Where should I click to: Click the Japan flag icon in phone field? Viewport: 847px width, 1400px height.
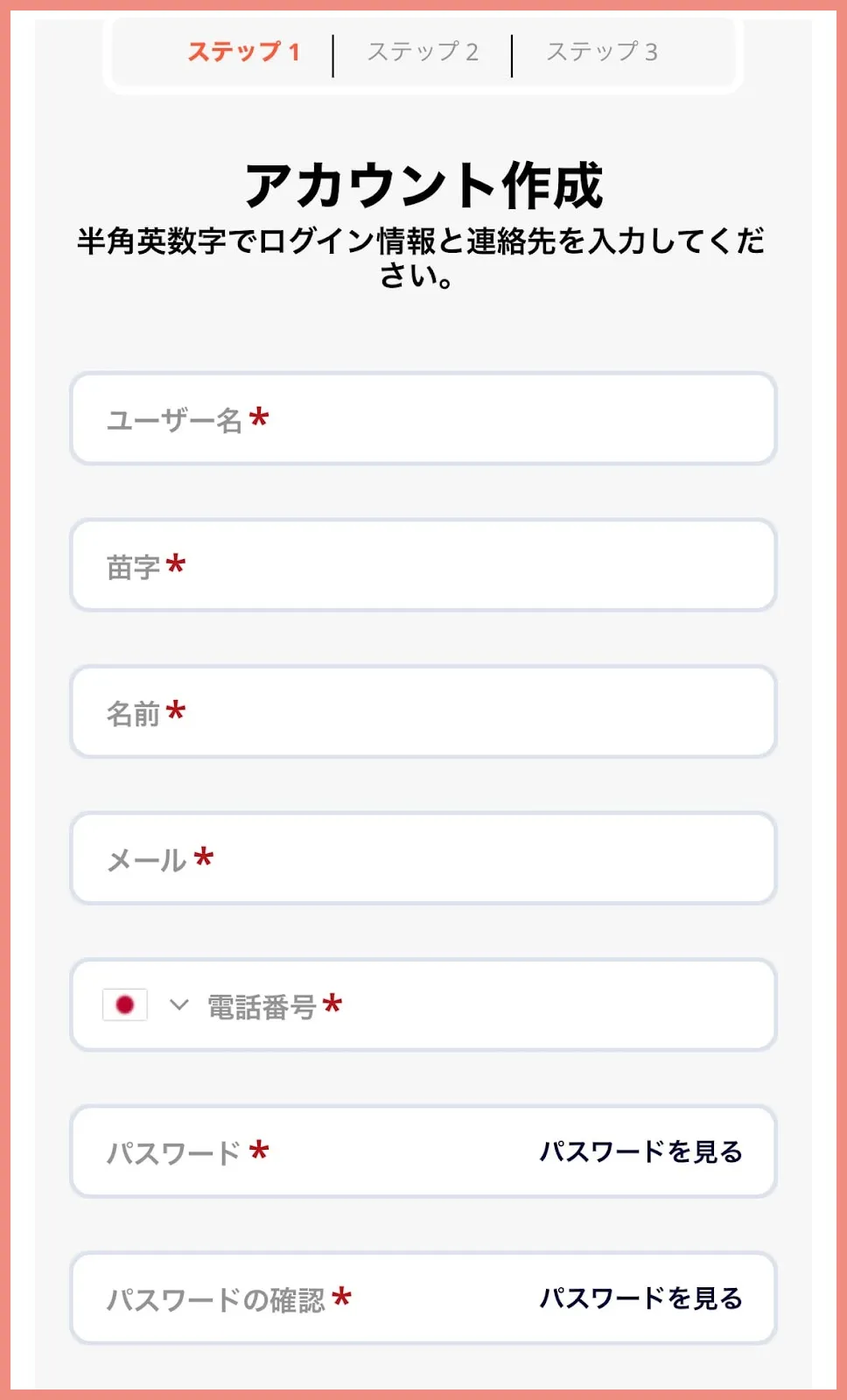[126, 1004]
